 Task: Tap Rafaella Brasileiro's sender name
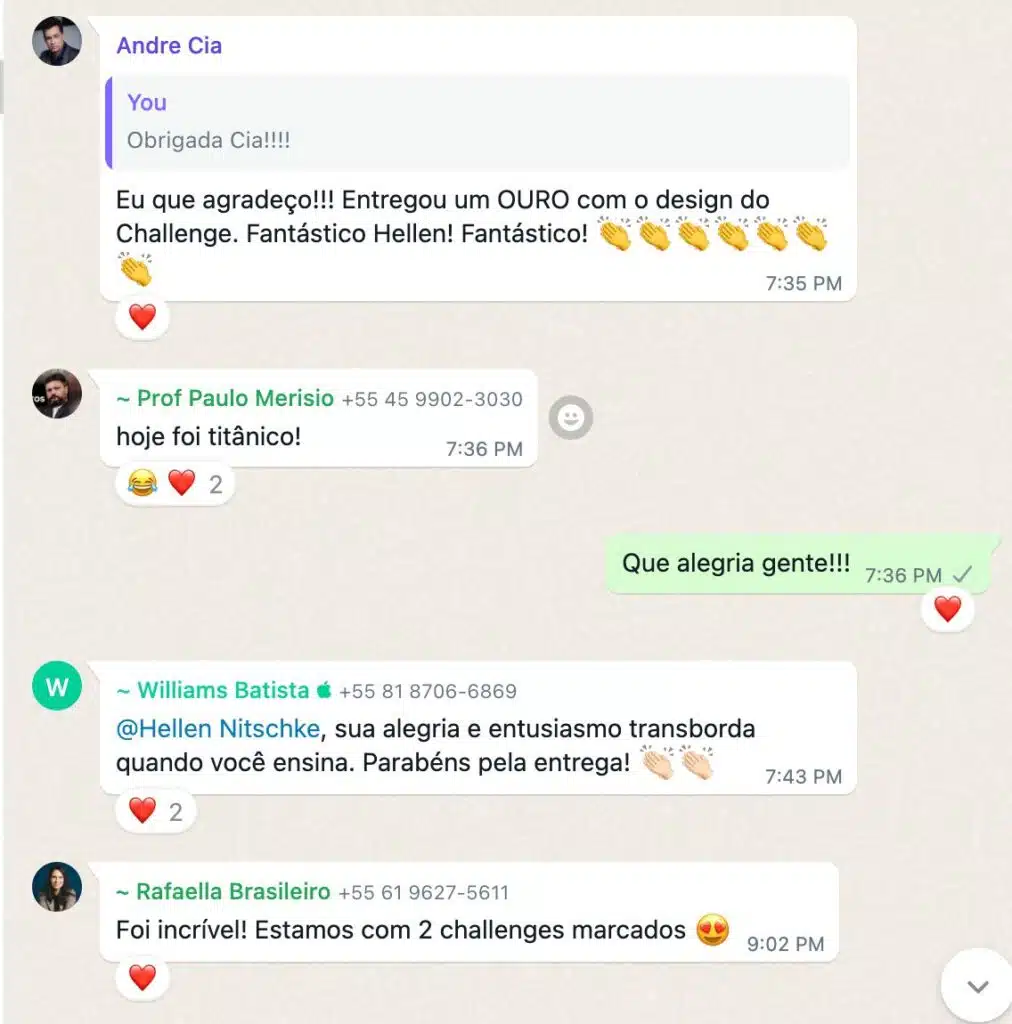(x=232, y=891)
